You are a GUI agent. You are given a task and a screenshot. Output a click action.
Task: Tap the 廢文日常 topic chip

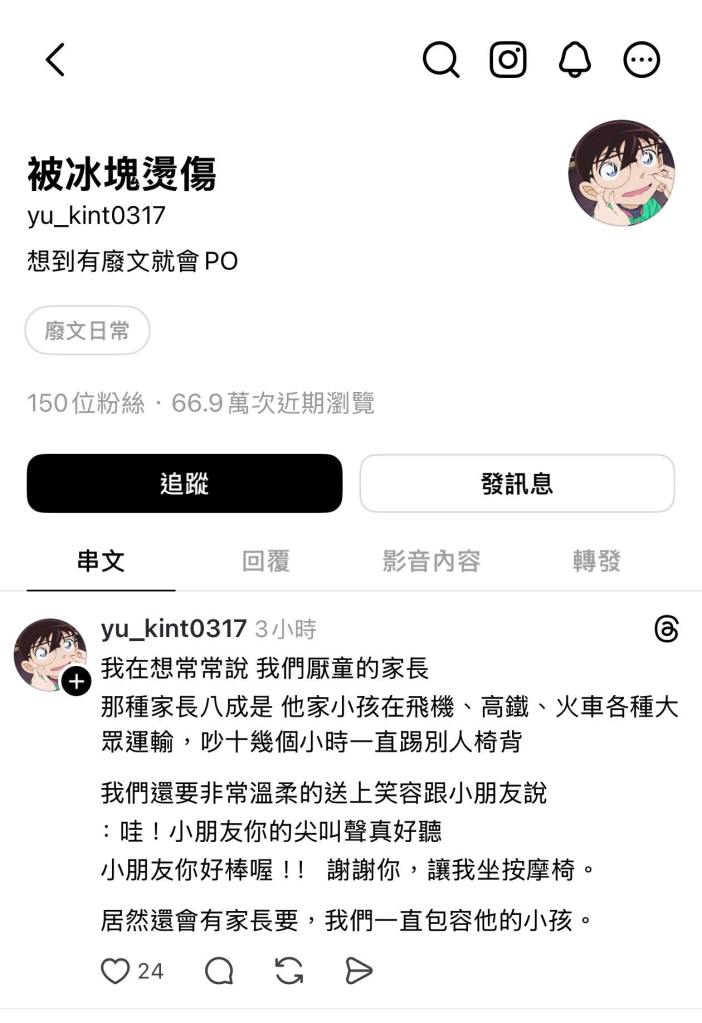pos(87,330)
